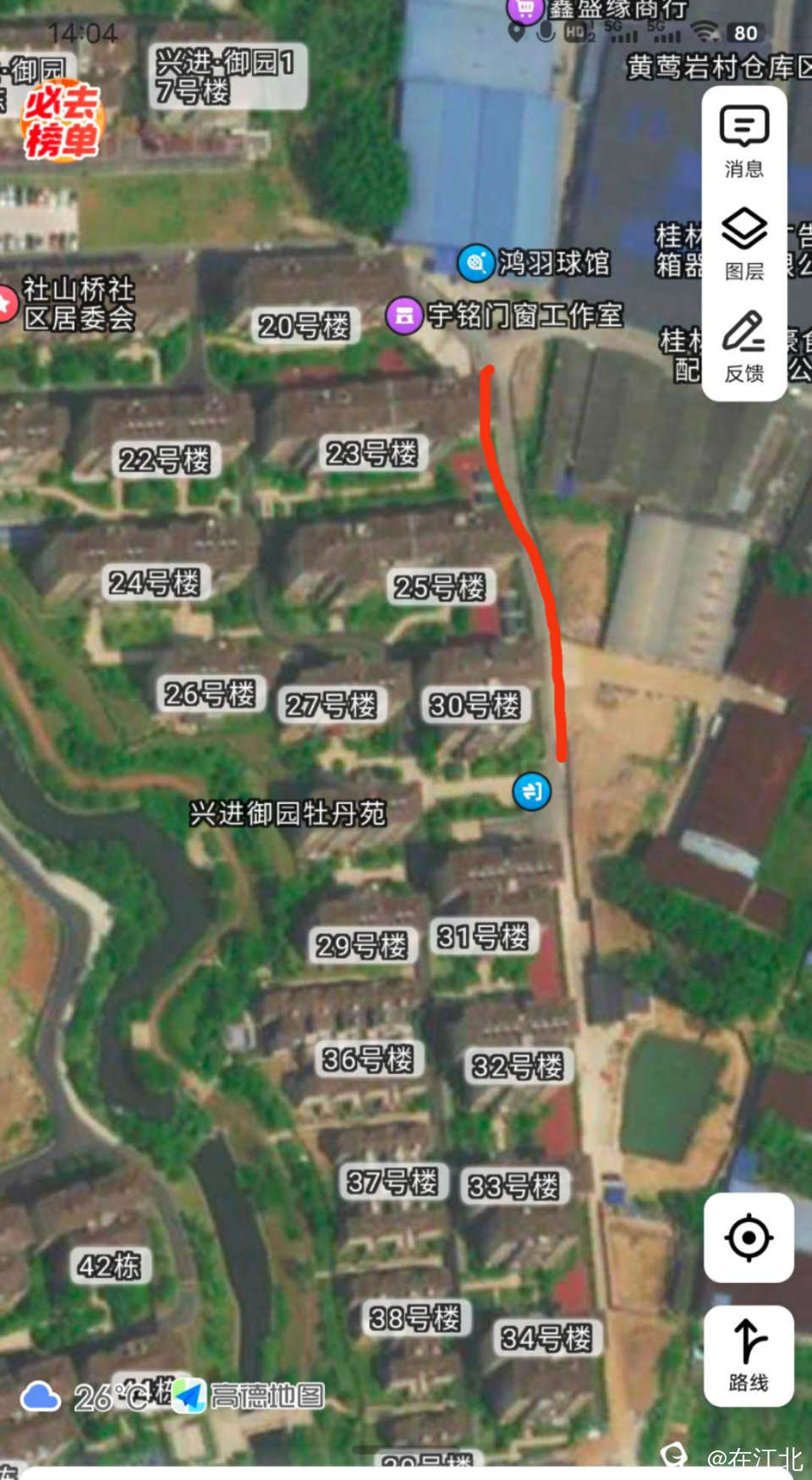Open the 图层 map layers selector

click(x=744, y=244)
